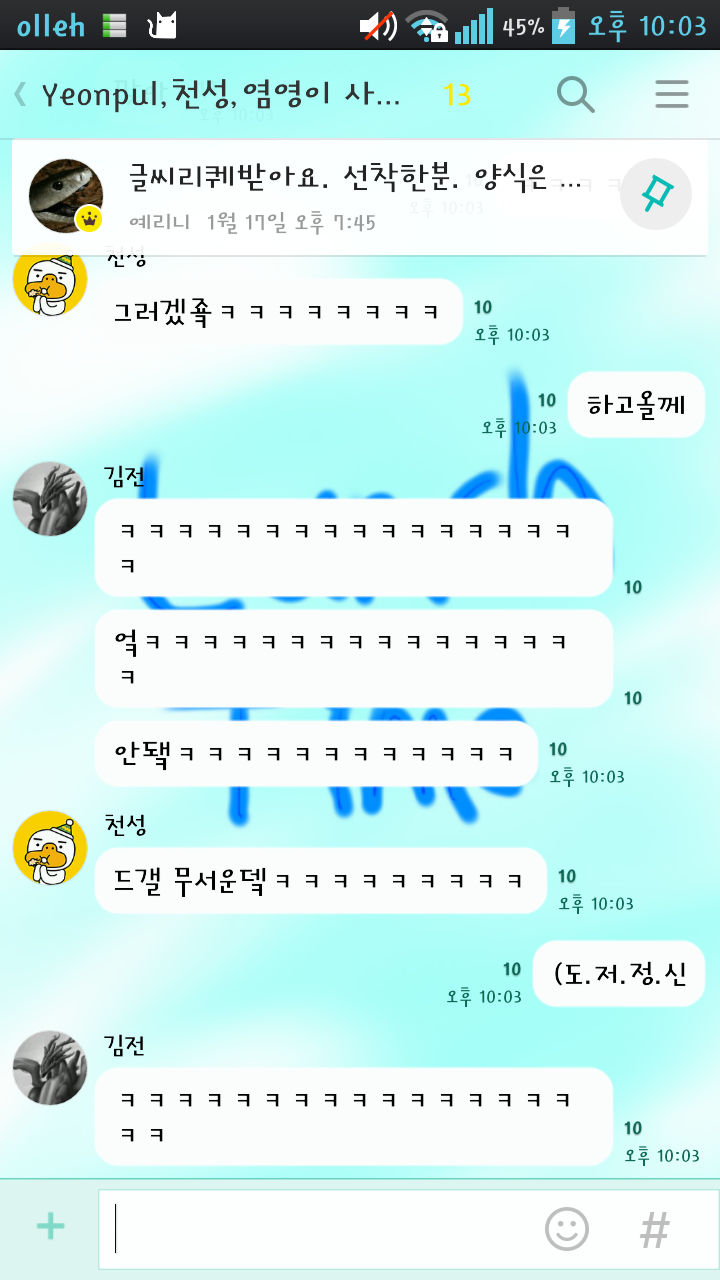Image resolution: width=720 pixels, height=1280 pixels.
Task: Open the emoticon picker
Action: point(566,1229)
